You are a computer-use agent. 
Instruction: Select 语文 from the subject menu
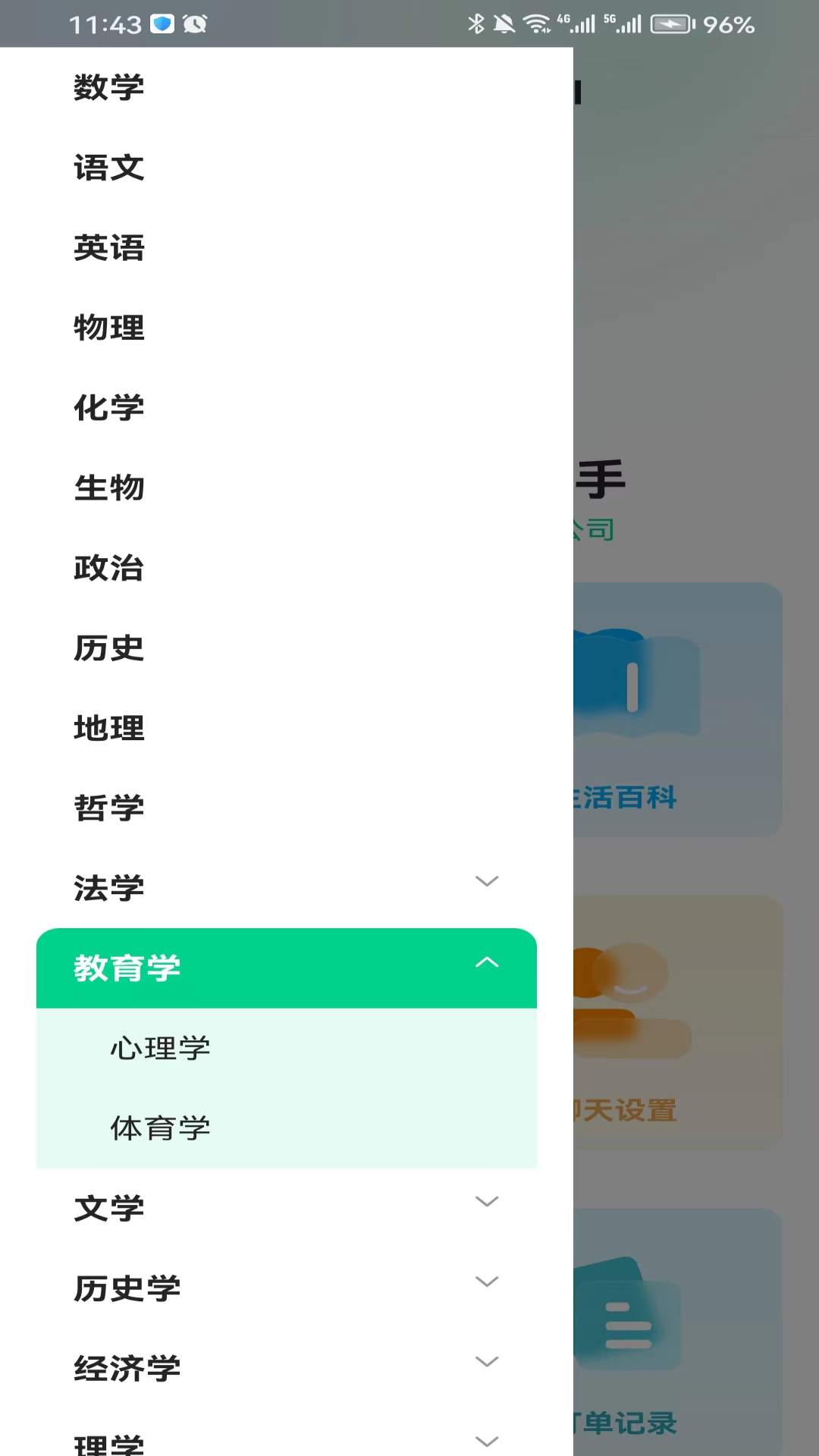[108, 168]
